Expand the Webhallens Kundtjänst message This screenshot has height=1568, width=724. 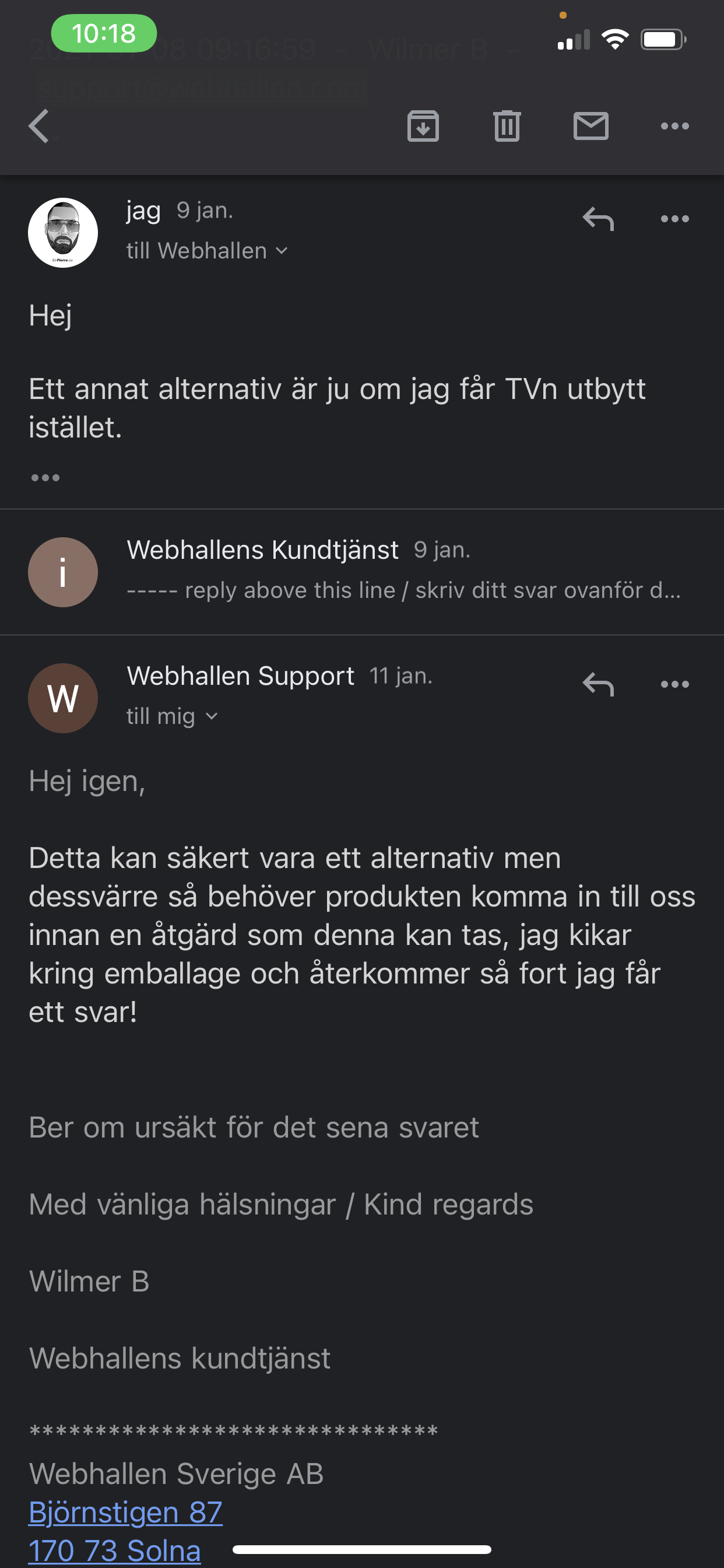(362, 572)
